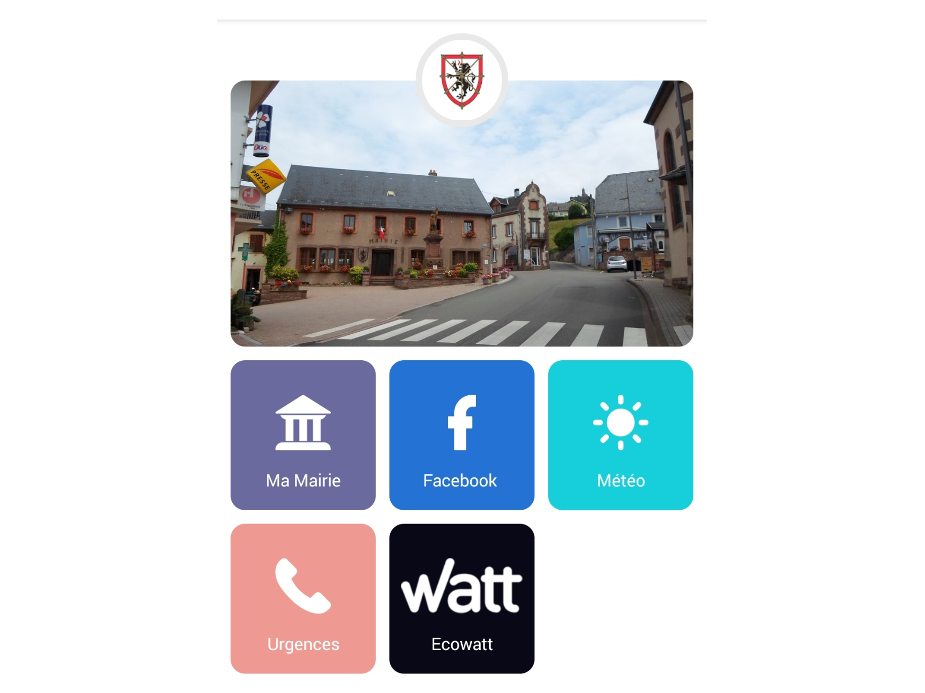Viewport: 925px width, 693px height.
Task: Open the Urgences phone tile
Action: pyautogui.click(x=303, y=598)
